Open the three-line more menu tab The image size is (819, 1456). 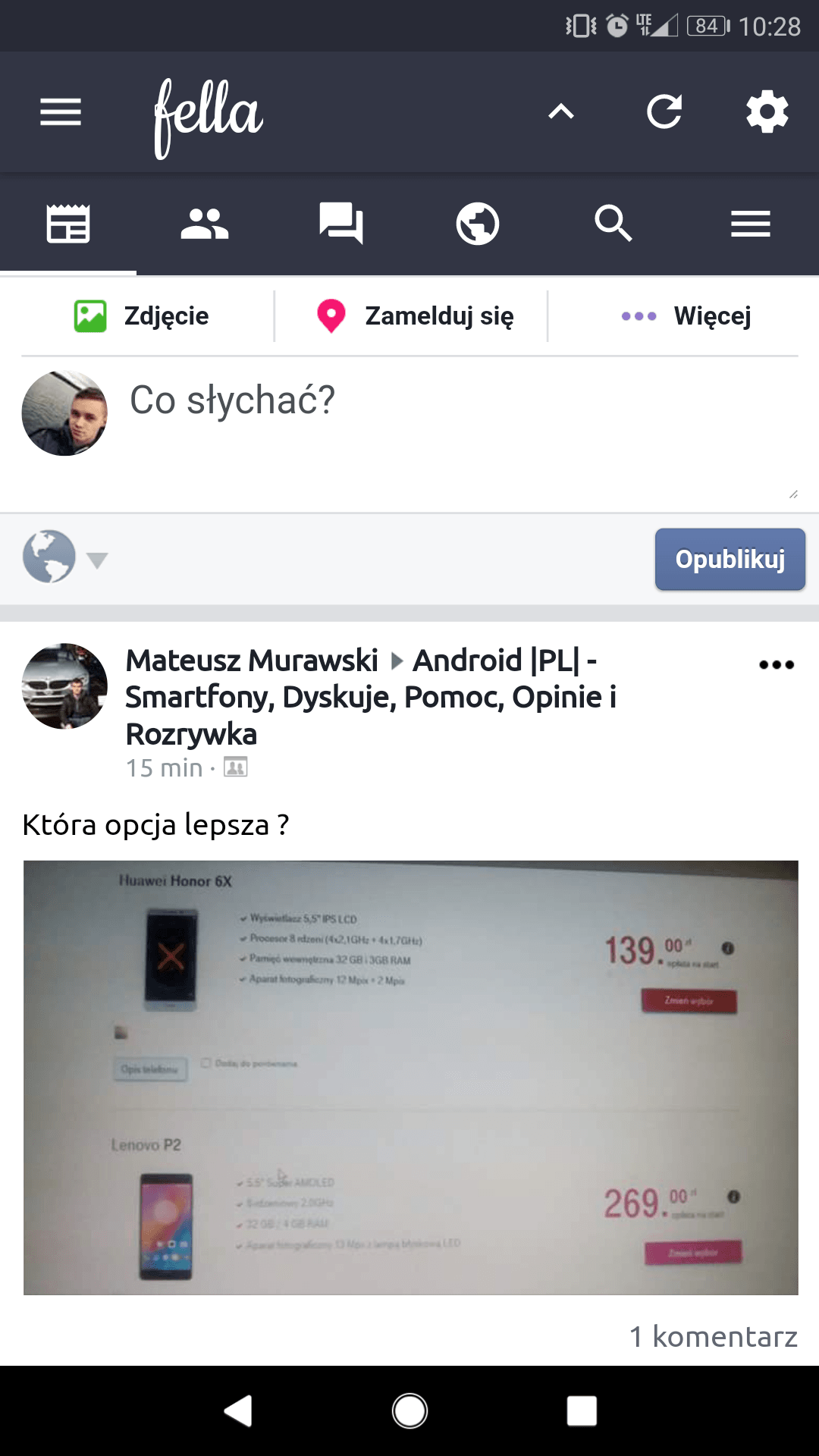pos(751,224)
